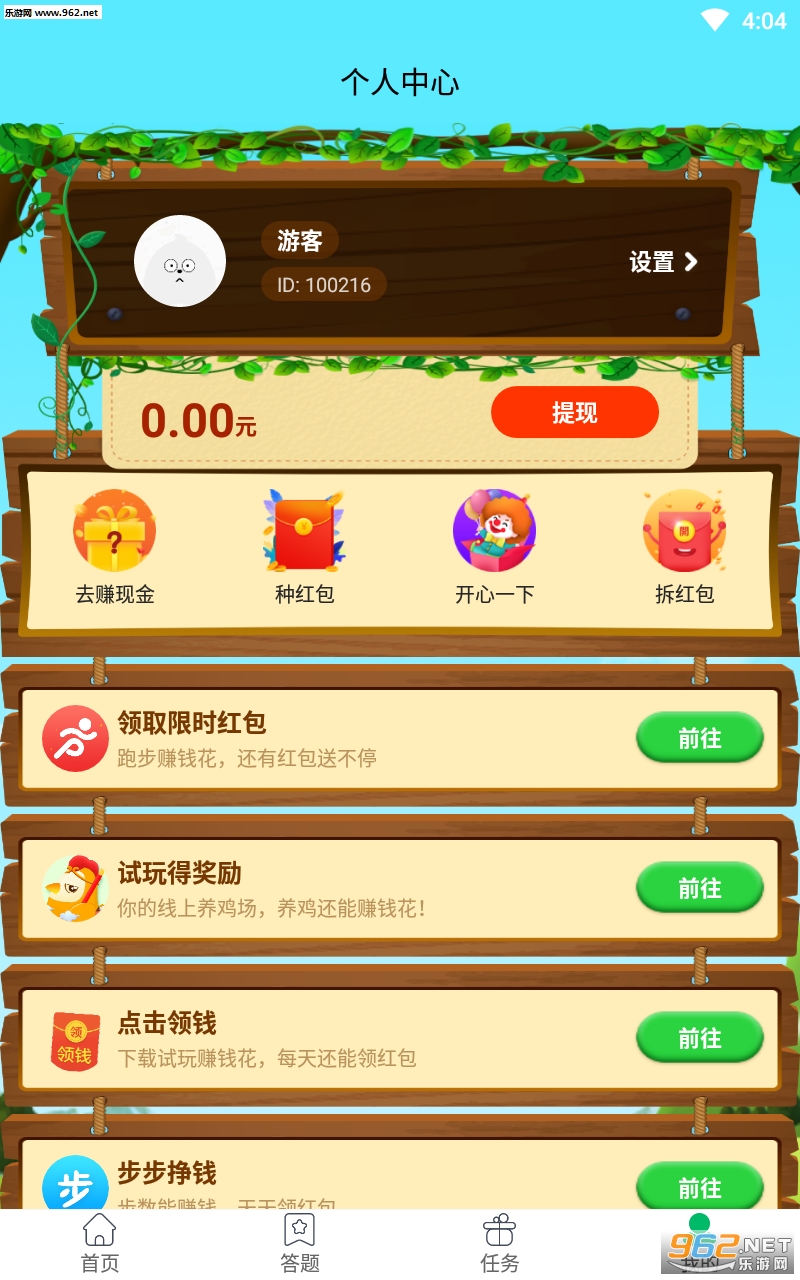800x1280 pixels.
Task: Switch to the 首页 tab
Action: click(x=100, y=1243)
